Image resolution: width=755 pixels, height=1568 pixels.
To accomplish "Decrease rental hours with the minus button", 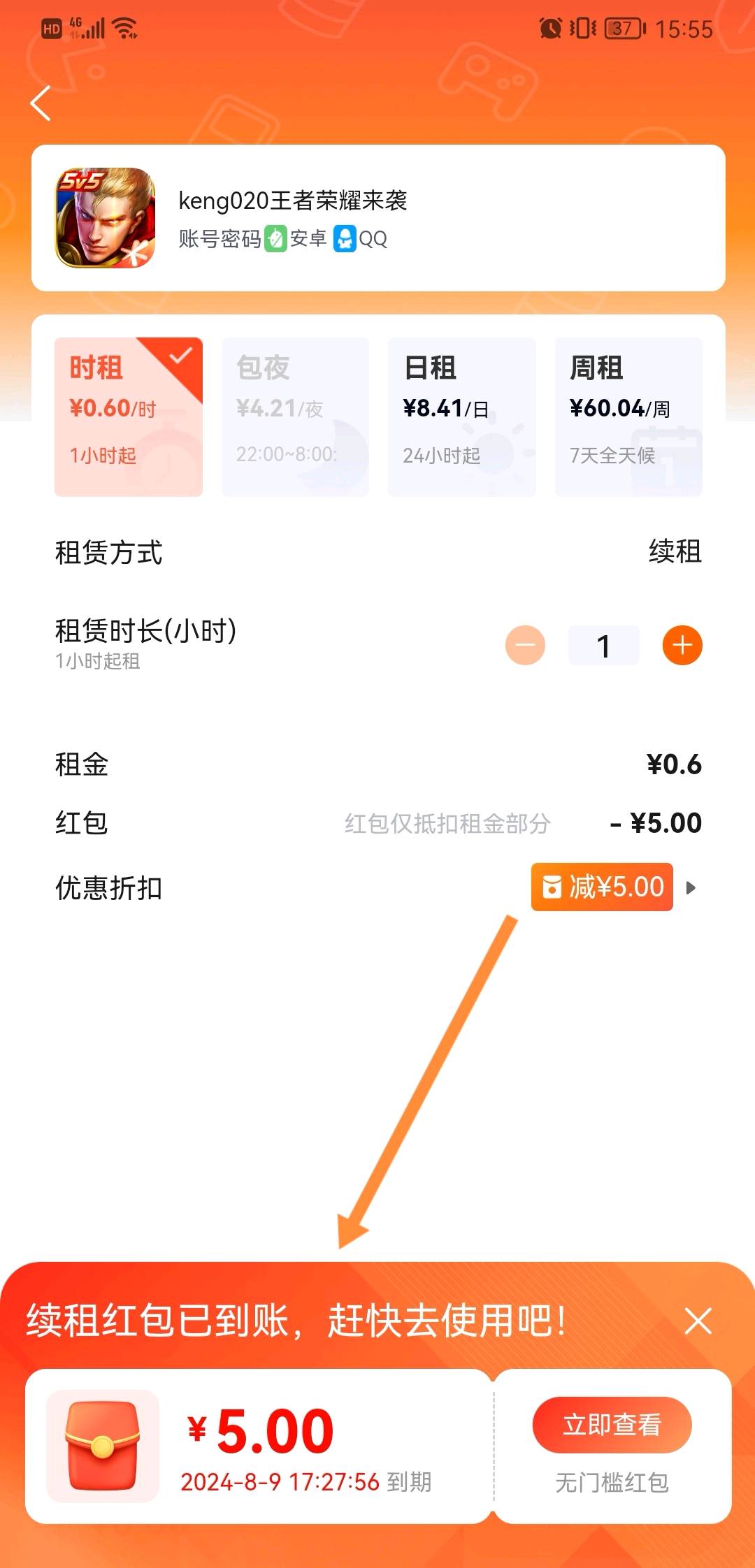I will pos(525,645).
